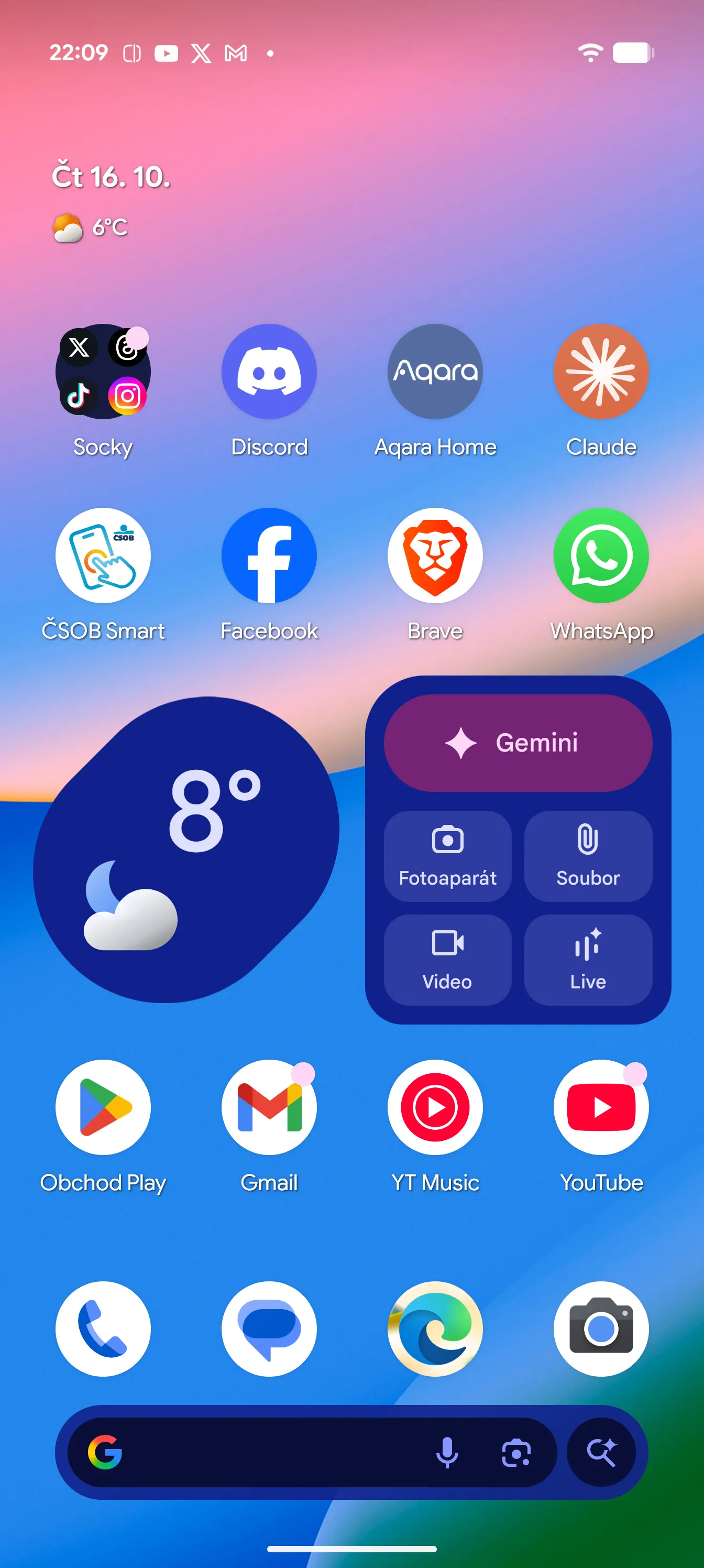This screenshot has height=1568, width=704.
Task: Open the Socky app folder
Action: point(103,372)
